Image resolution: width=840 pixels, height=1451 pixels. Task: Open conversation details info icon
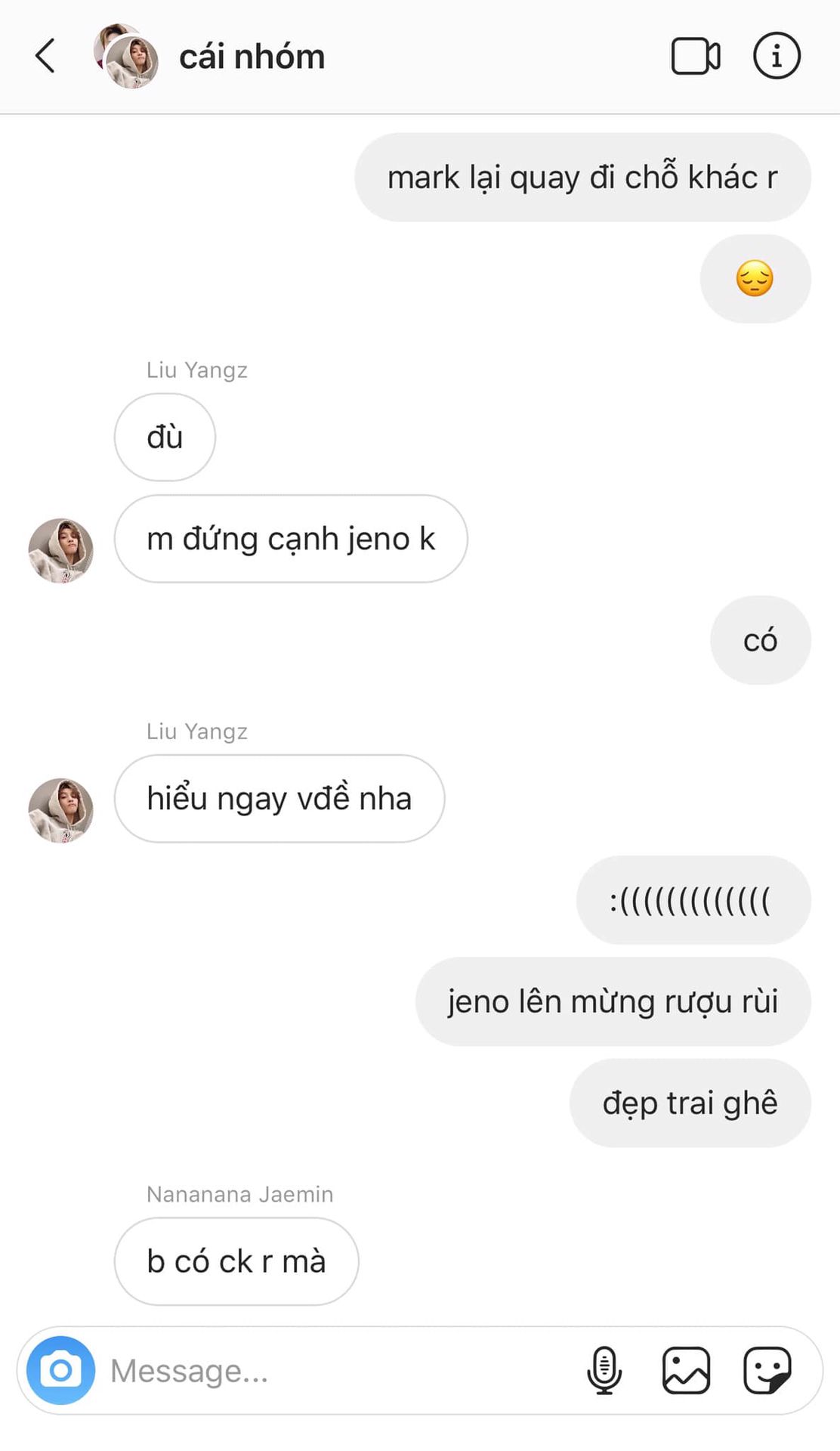(776, 56)
